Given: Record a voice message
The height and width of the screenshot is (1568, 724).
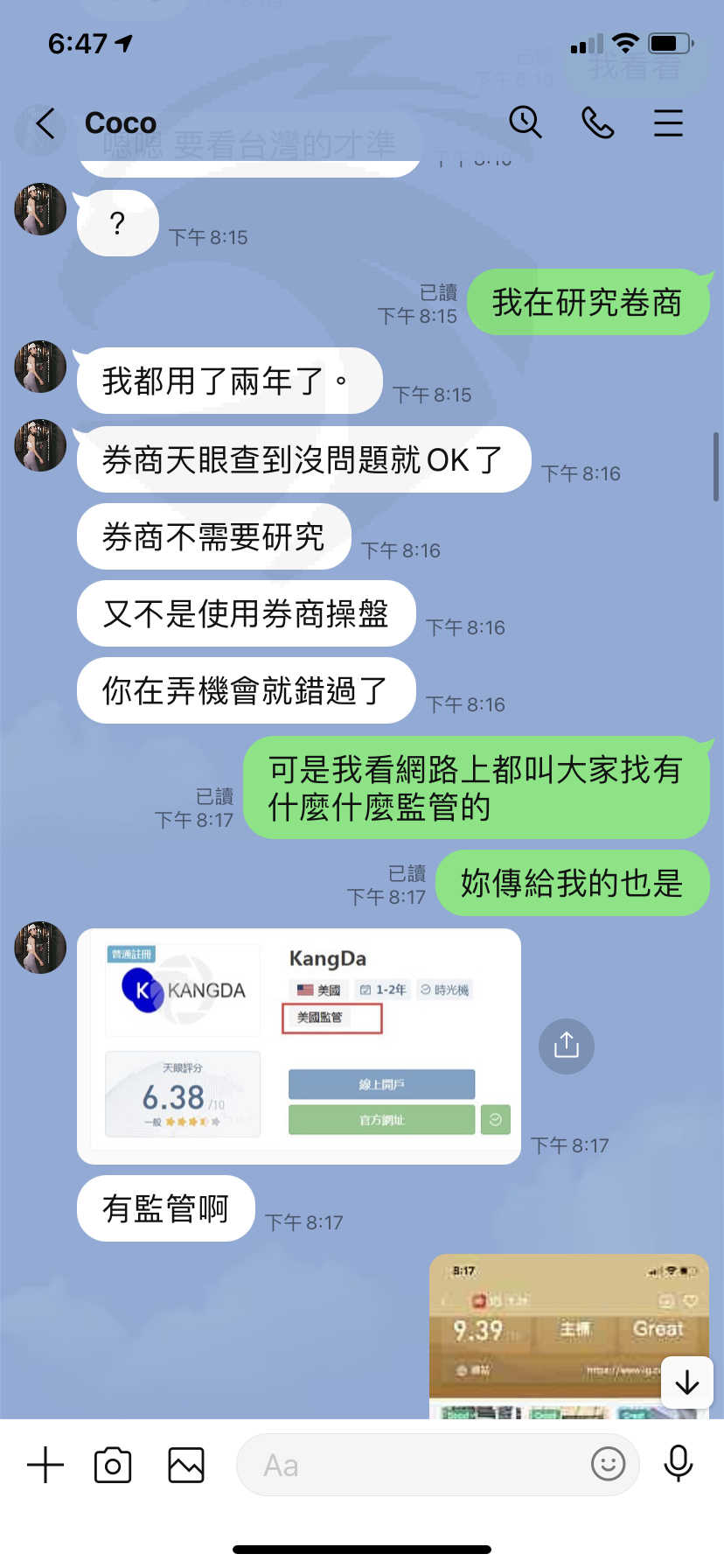Looking at the screenshot, I should point(679,1464).
